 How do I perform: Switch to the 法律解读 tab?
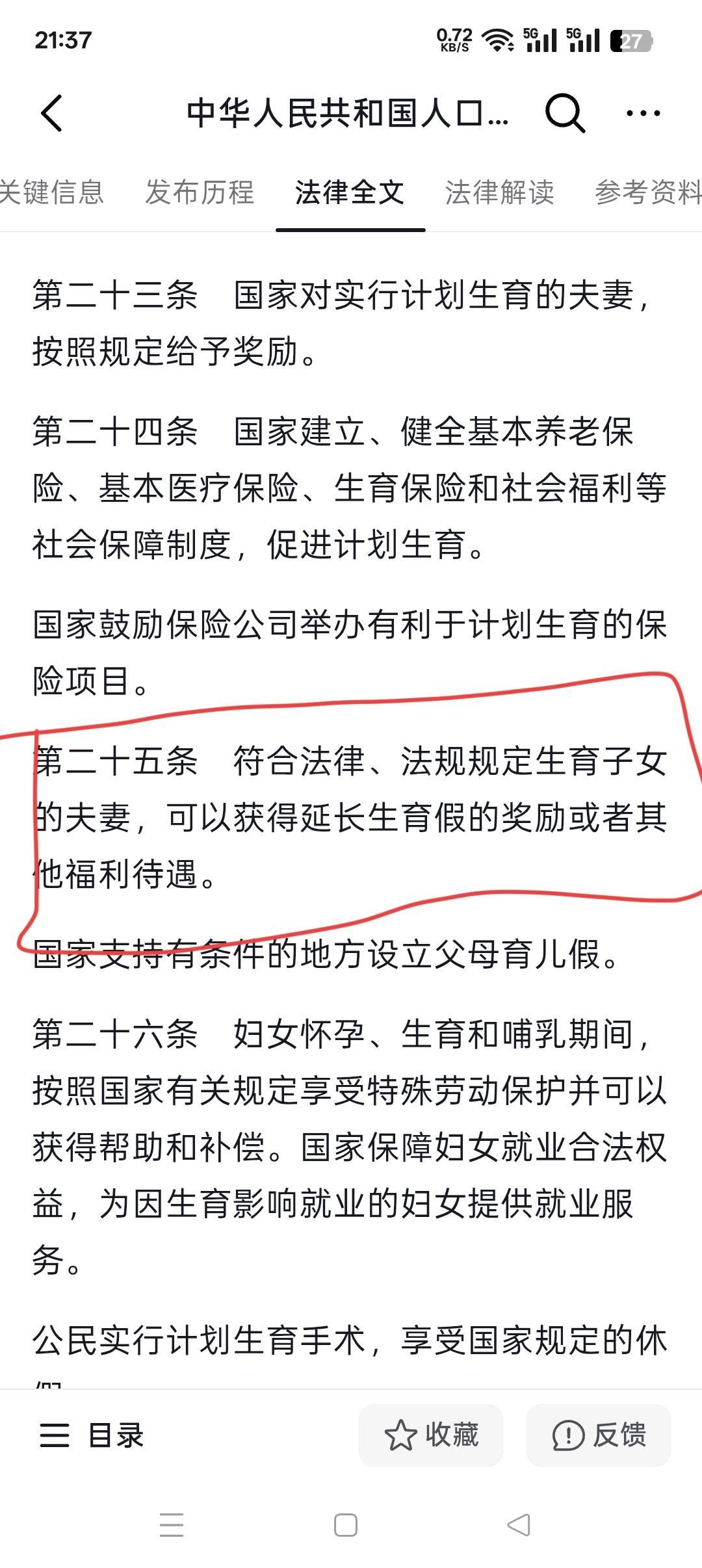click(499, 192)
